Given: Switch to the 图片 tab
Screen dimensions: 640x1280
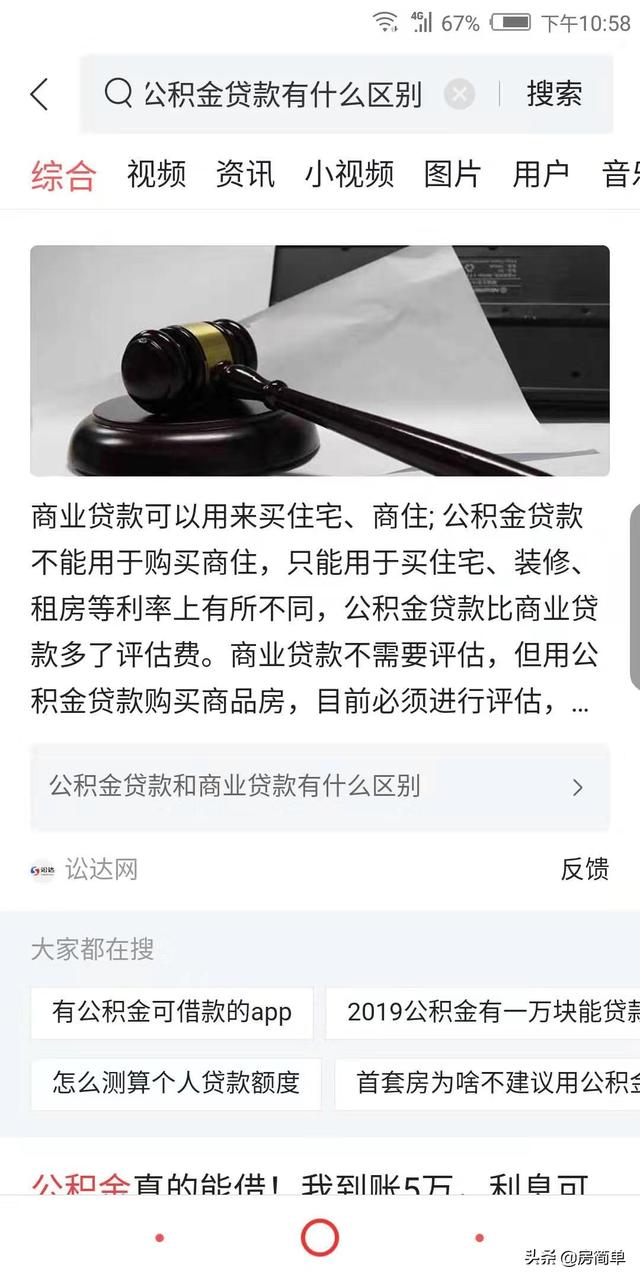Looking at the screenshot, I should [x=453, y=174].
